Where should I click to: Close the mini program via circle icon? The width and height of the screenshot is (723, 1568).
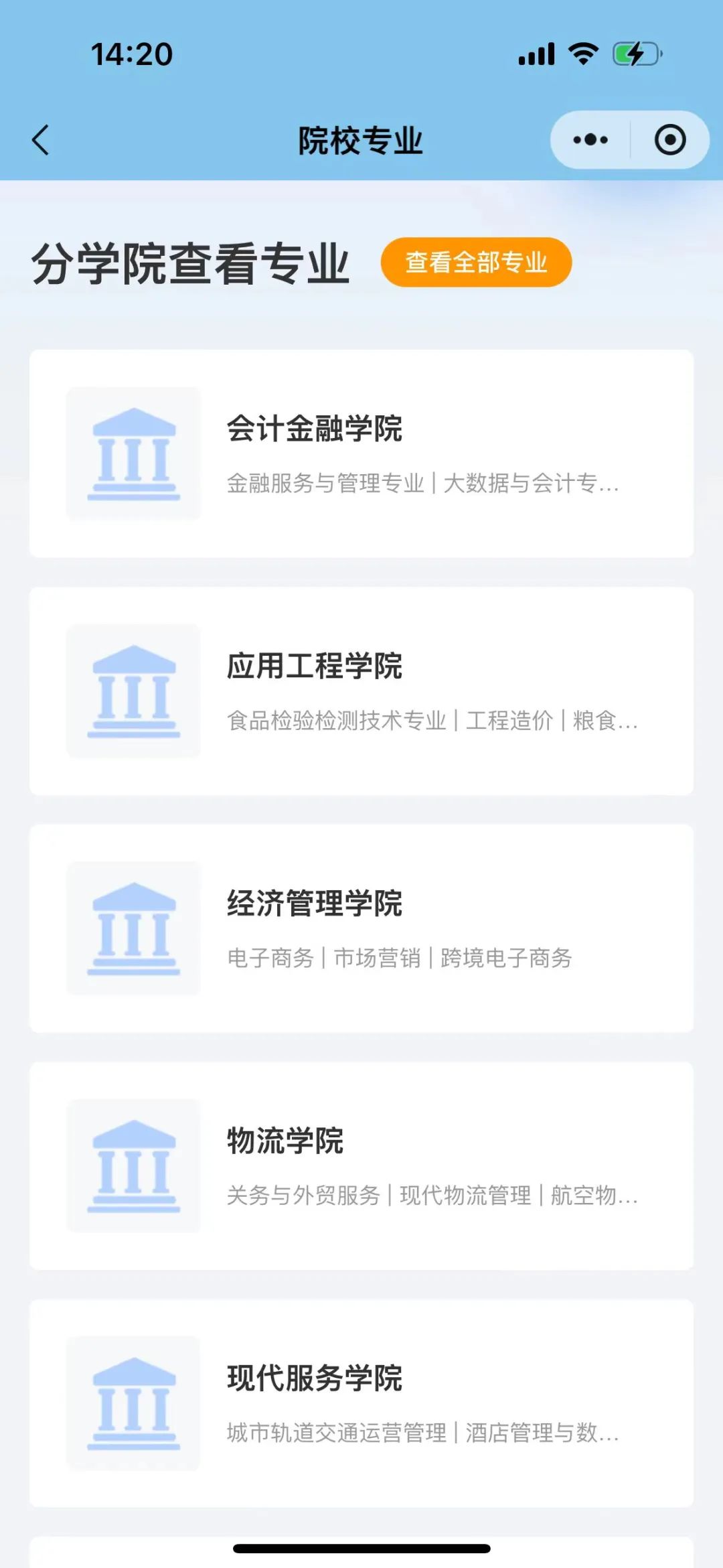point(669,140)
